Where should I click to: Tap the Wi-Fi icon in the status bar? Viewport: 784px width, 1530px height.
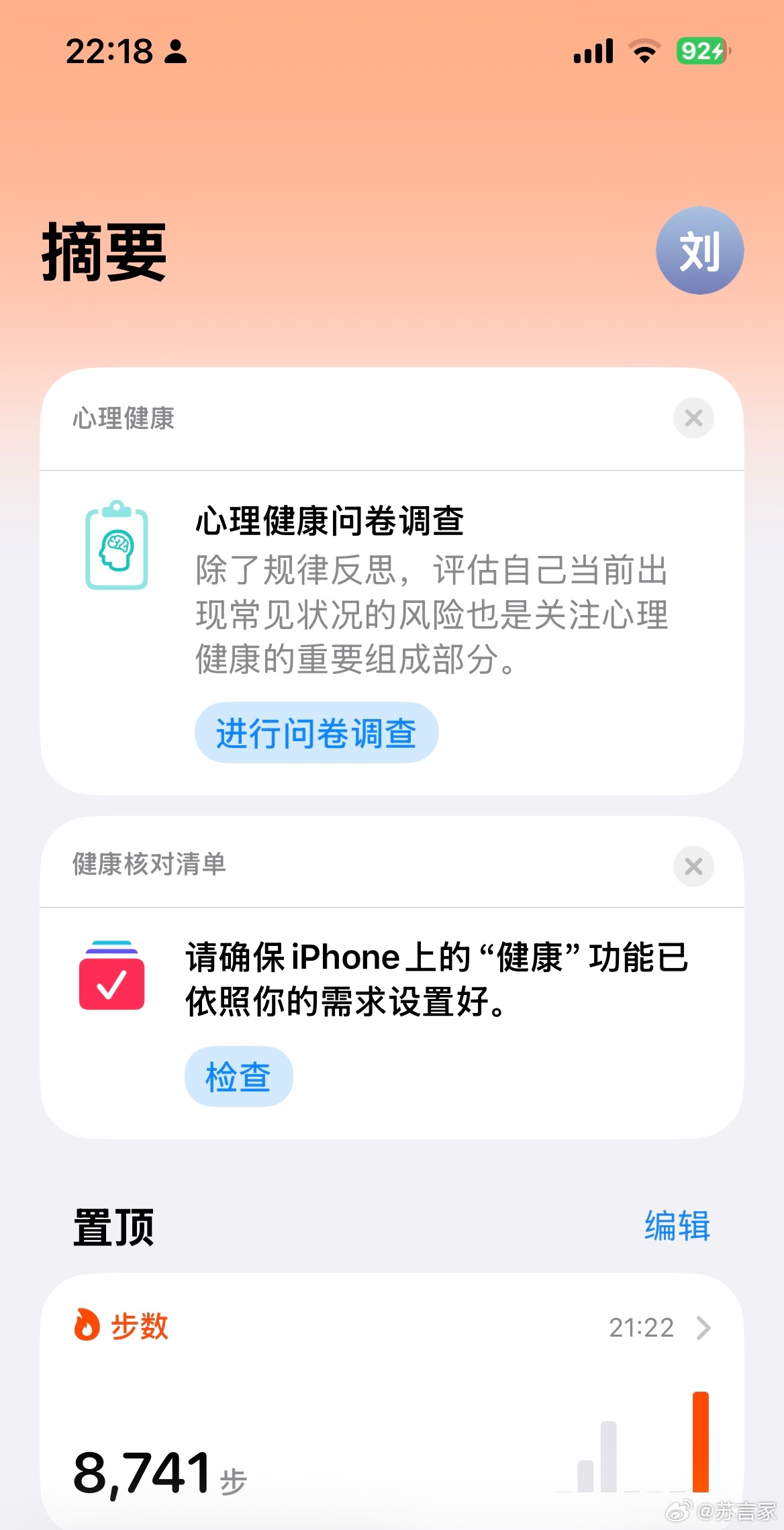tap(646, 50)
